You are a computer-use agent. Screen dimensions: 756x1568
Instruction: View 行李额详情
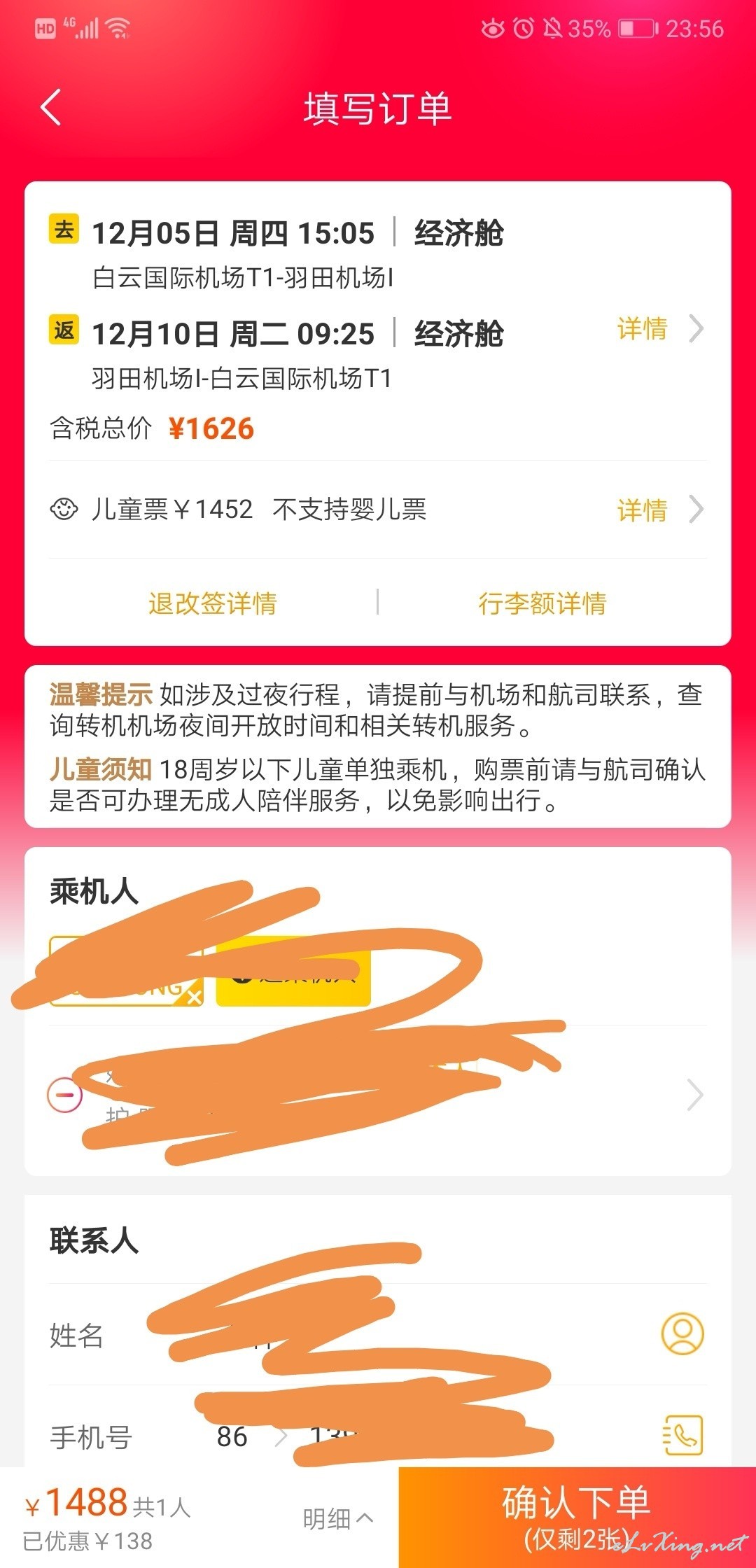coord(542,603)
